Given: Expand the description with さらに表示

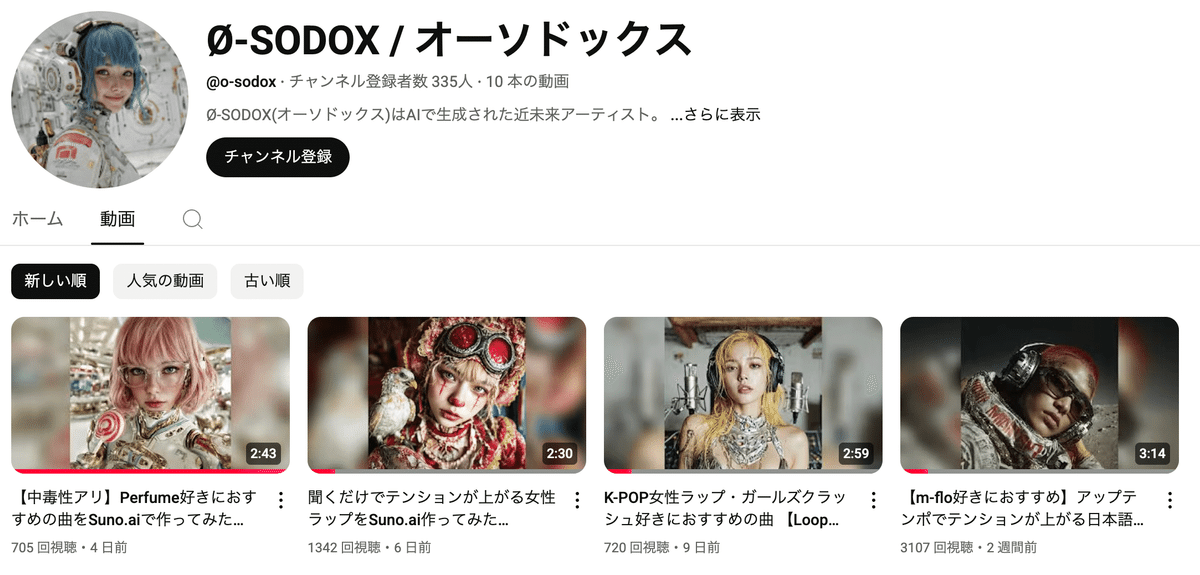Looking at the screenshot, I should click(714, 114).
